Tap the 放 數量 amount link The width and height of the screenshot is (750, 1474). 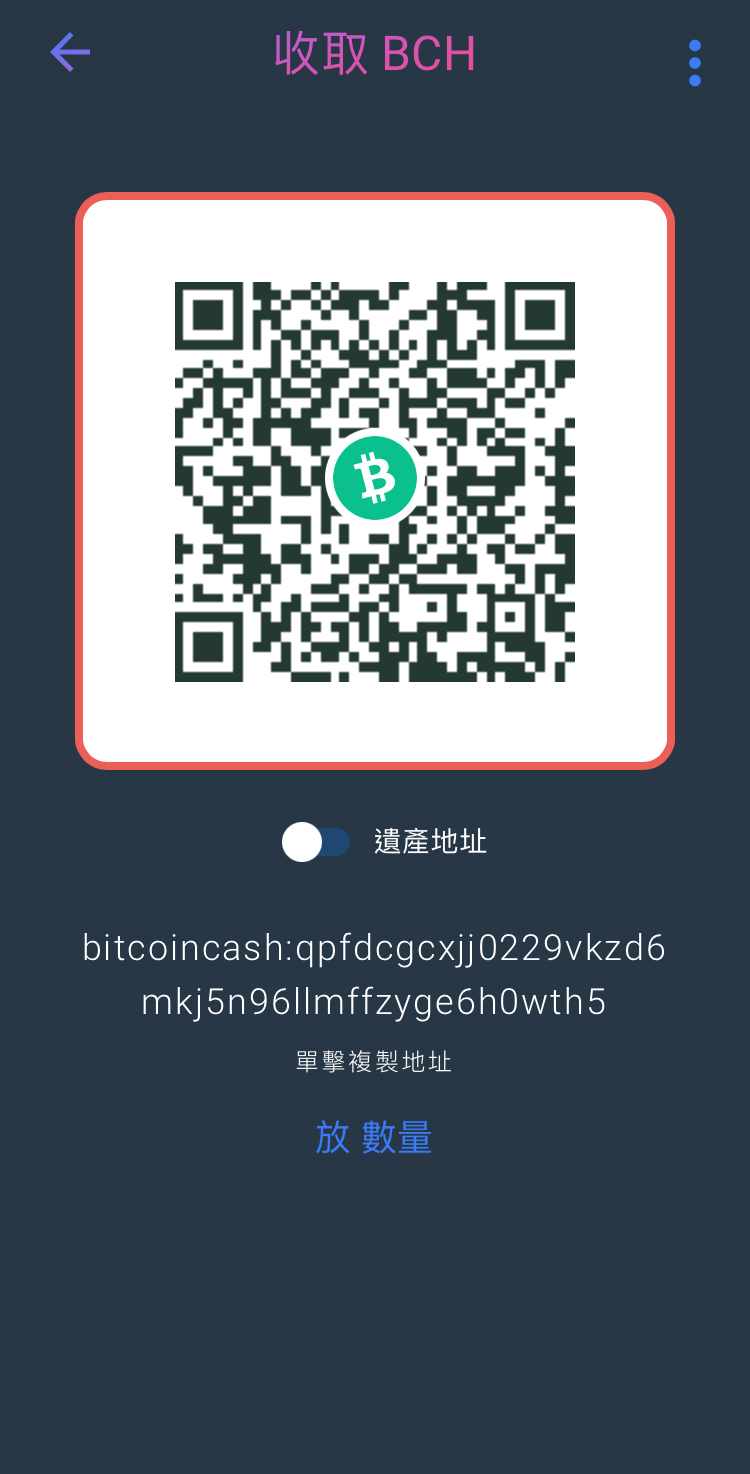pos(374,1138)
